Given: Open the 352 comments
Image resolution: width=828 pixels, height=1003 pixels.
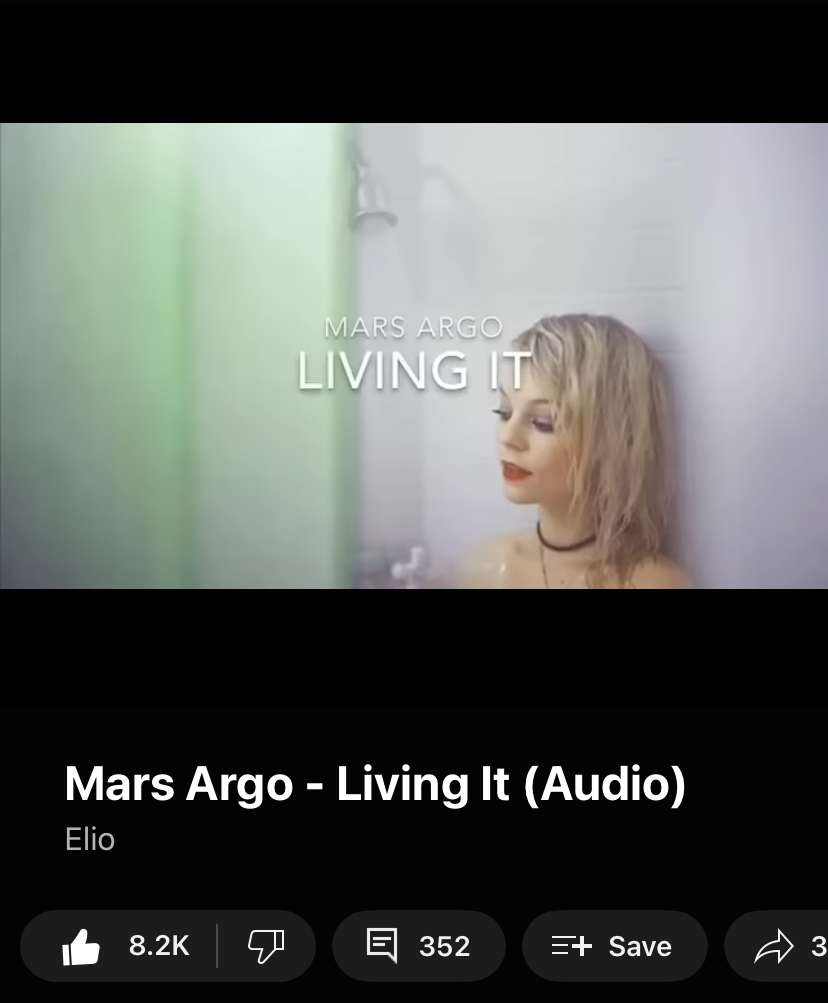Looking at the screenshot, I should [418, 946].
